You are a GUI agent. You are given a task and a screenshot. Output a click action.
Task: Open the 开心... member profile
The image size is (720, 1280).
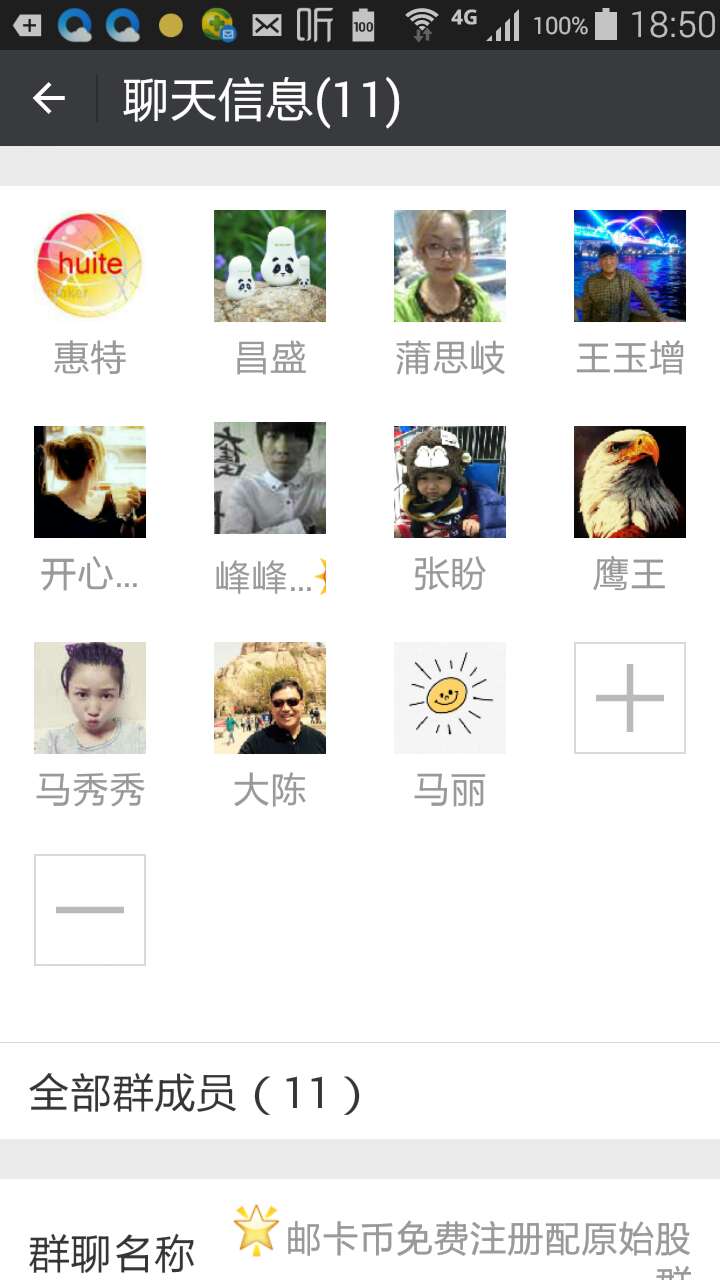[90, 482]
